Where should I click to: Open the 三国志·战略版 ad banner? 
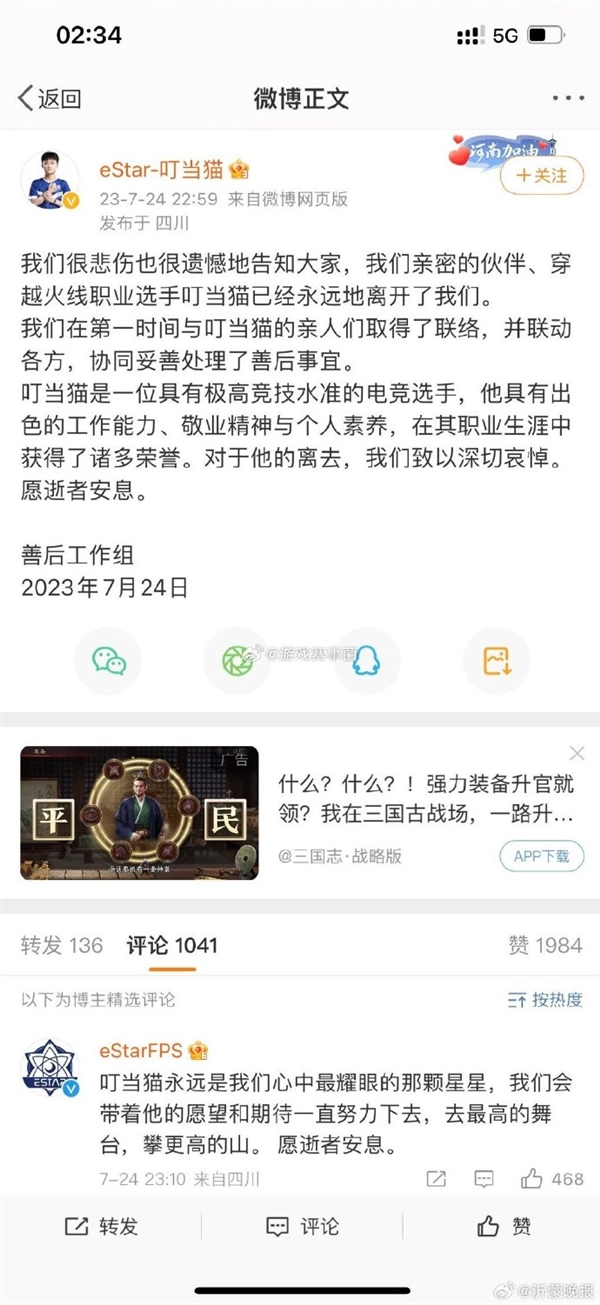139,813
